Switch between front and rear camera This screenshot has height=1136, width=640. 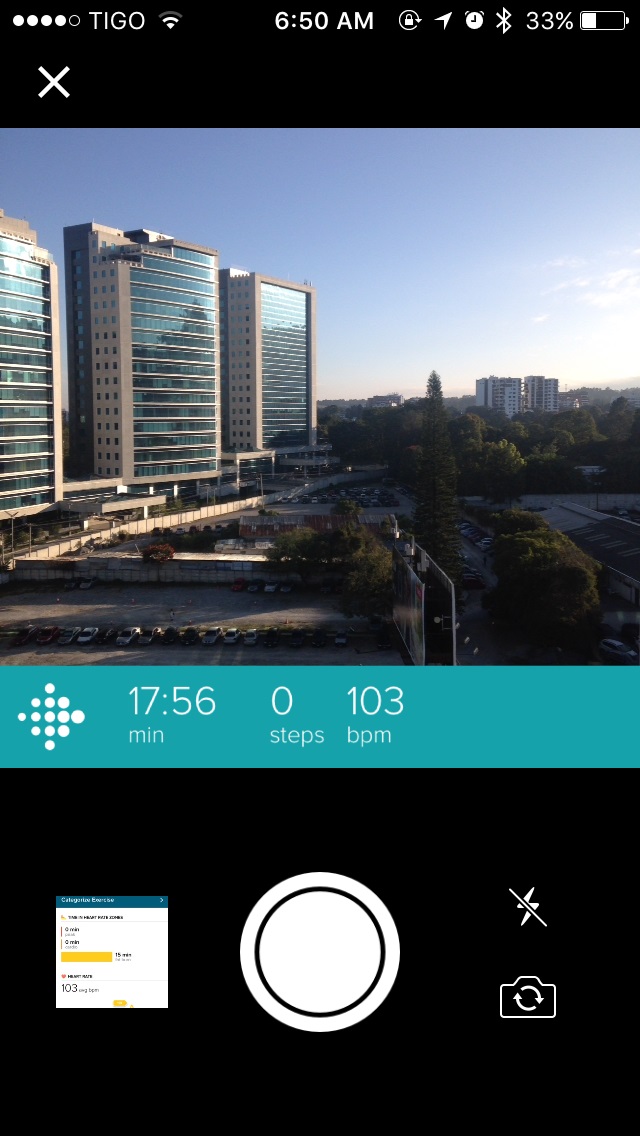[x=528, y=997]
